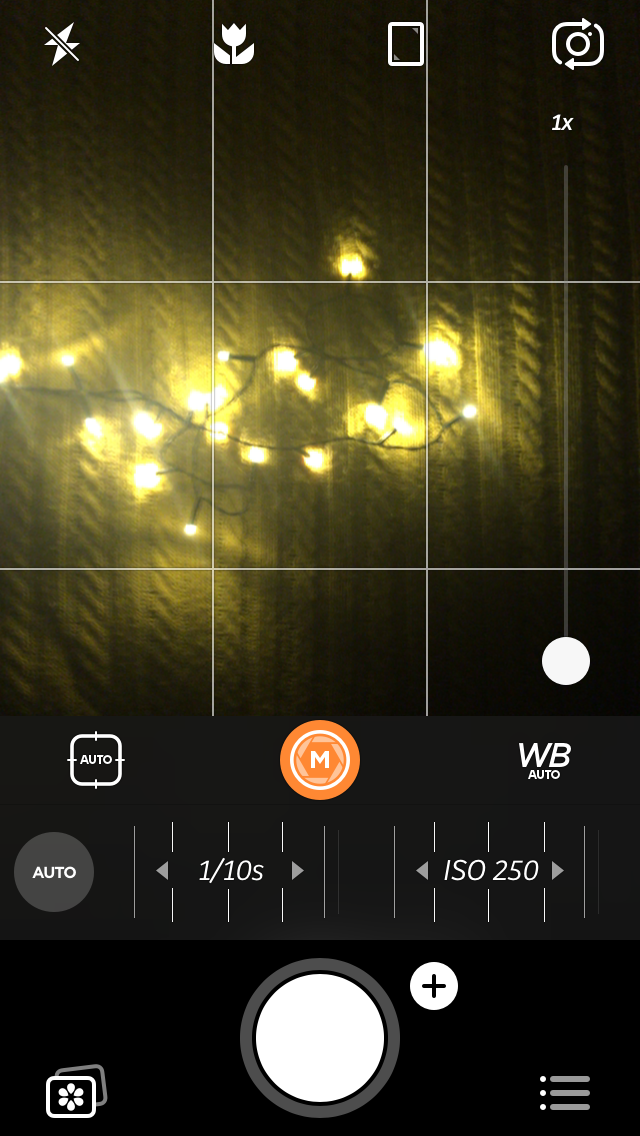Set focus to auto with reticle icon

(96, 760)
